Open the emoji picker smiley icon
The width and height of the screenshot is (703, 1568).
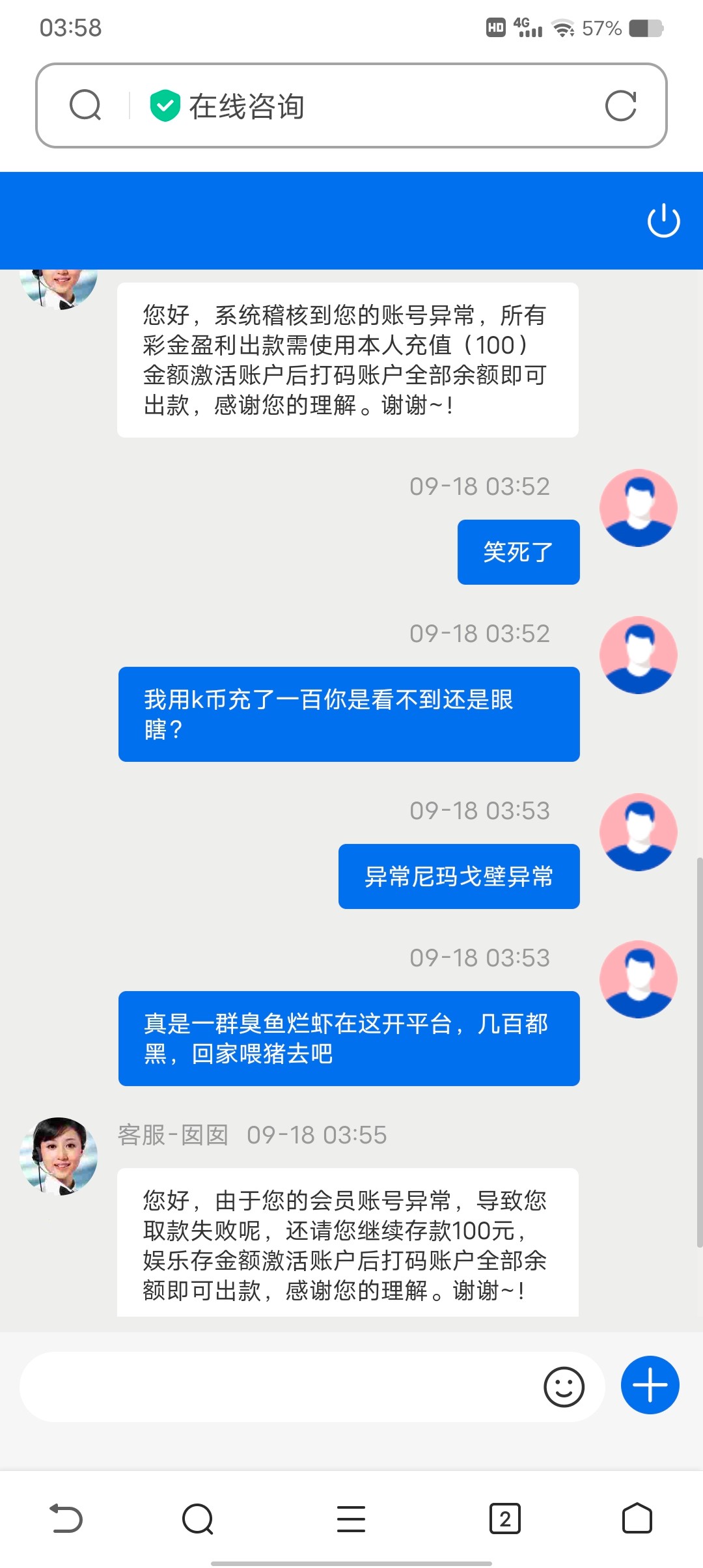[566, 1386]
